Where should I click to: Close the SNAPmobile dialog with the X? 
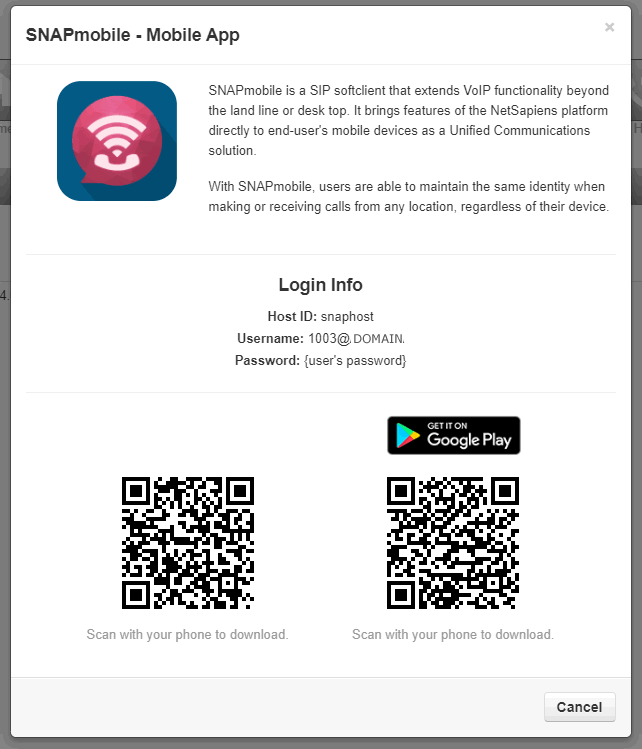609,28
